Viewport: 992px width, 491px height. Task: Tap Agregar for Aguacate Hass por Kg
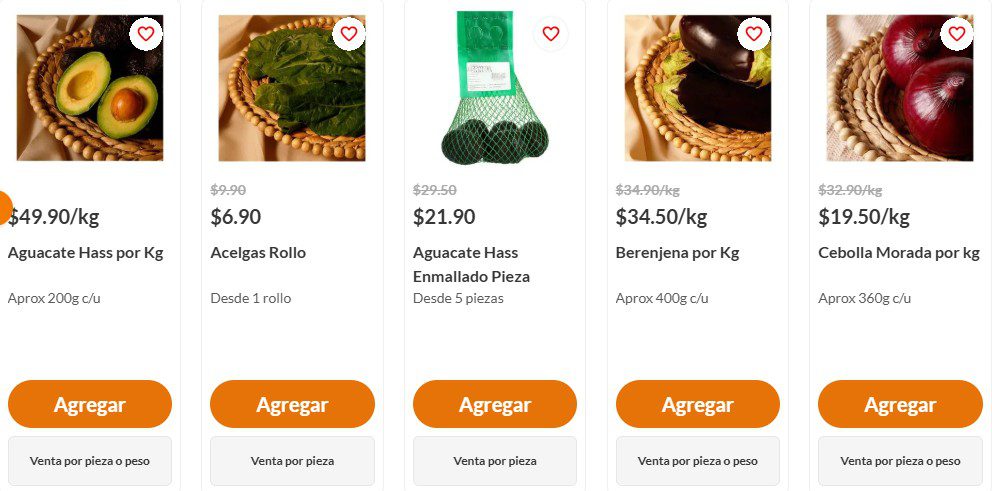coord(90,404)
